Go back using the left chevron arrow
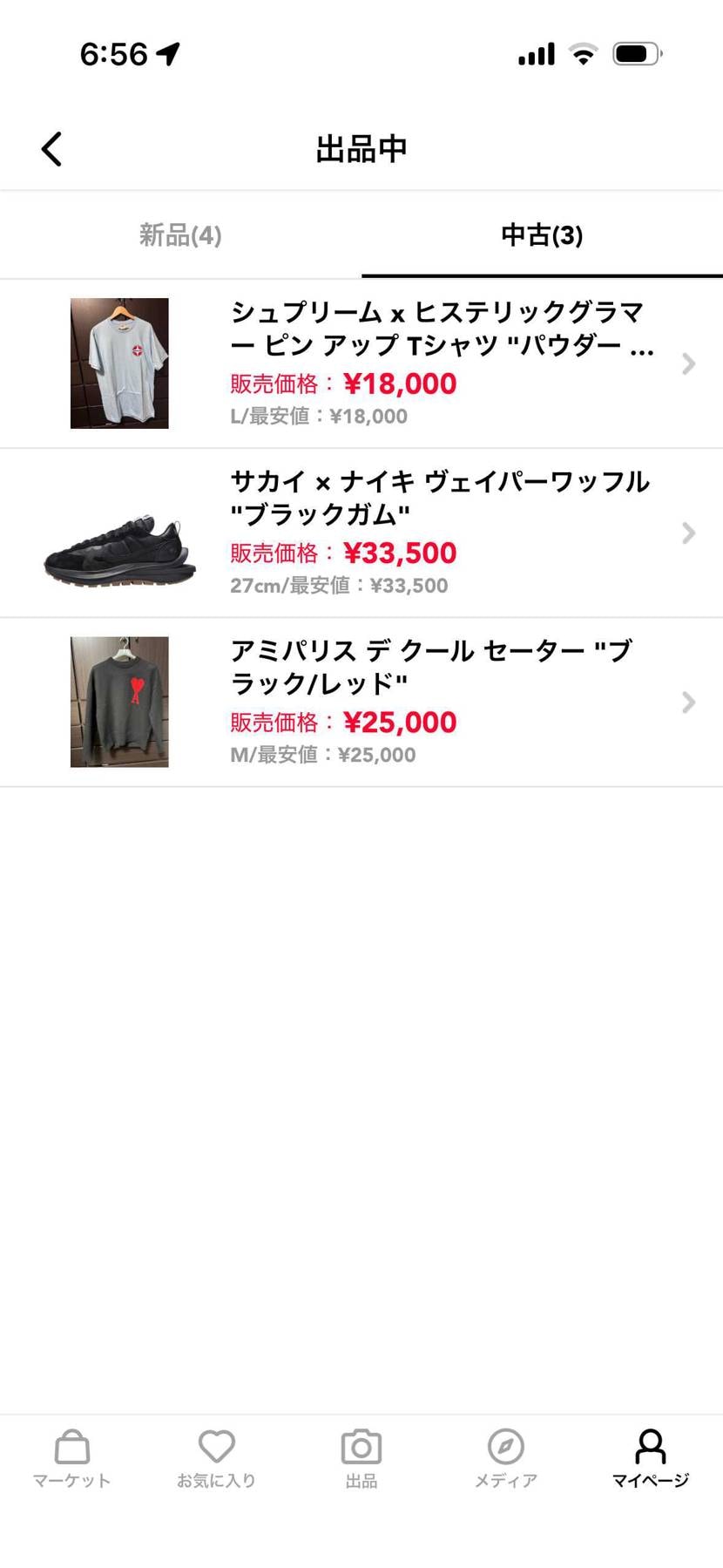This screenshot has height=1568, width=723. point(51,148)
